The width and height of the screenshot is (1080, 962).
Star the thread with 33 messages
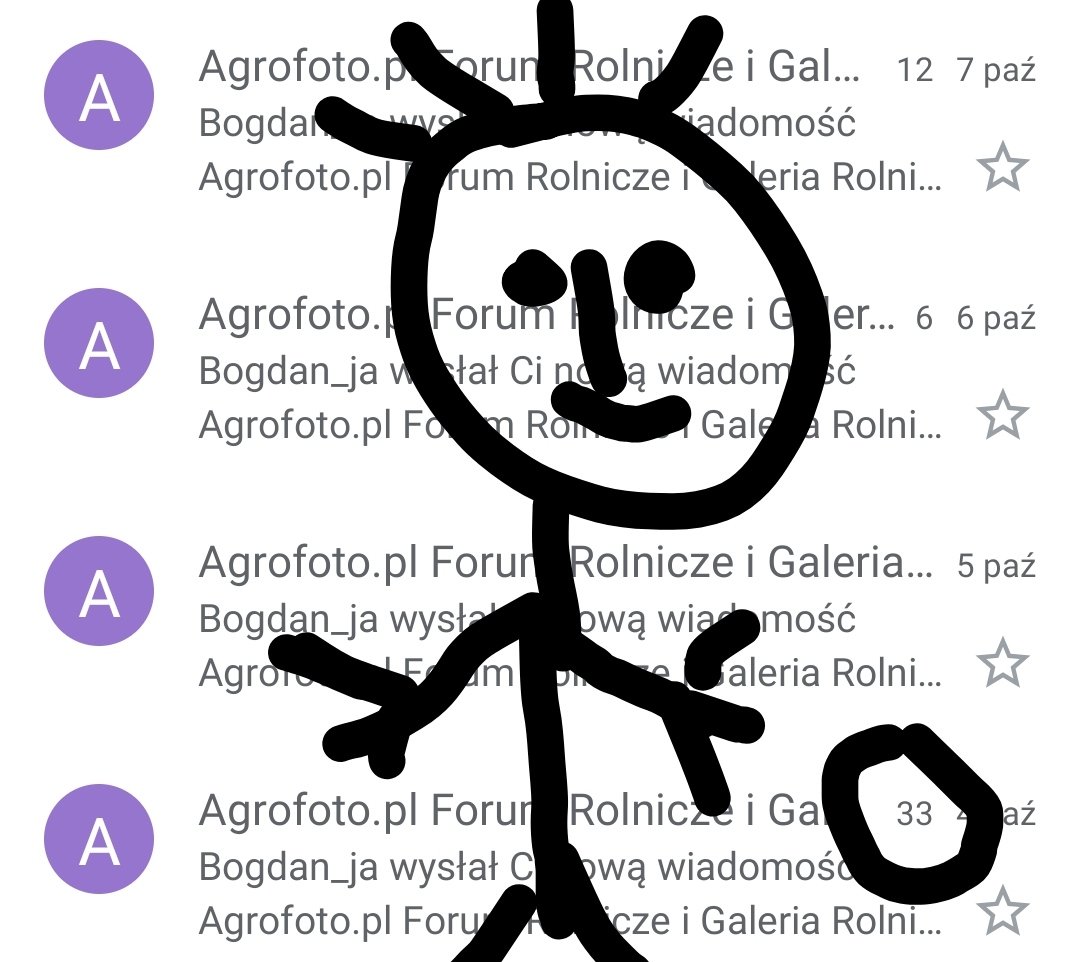1002,911
